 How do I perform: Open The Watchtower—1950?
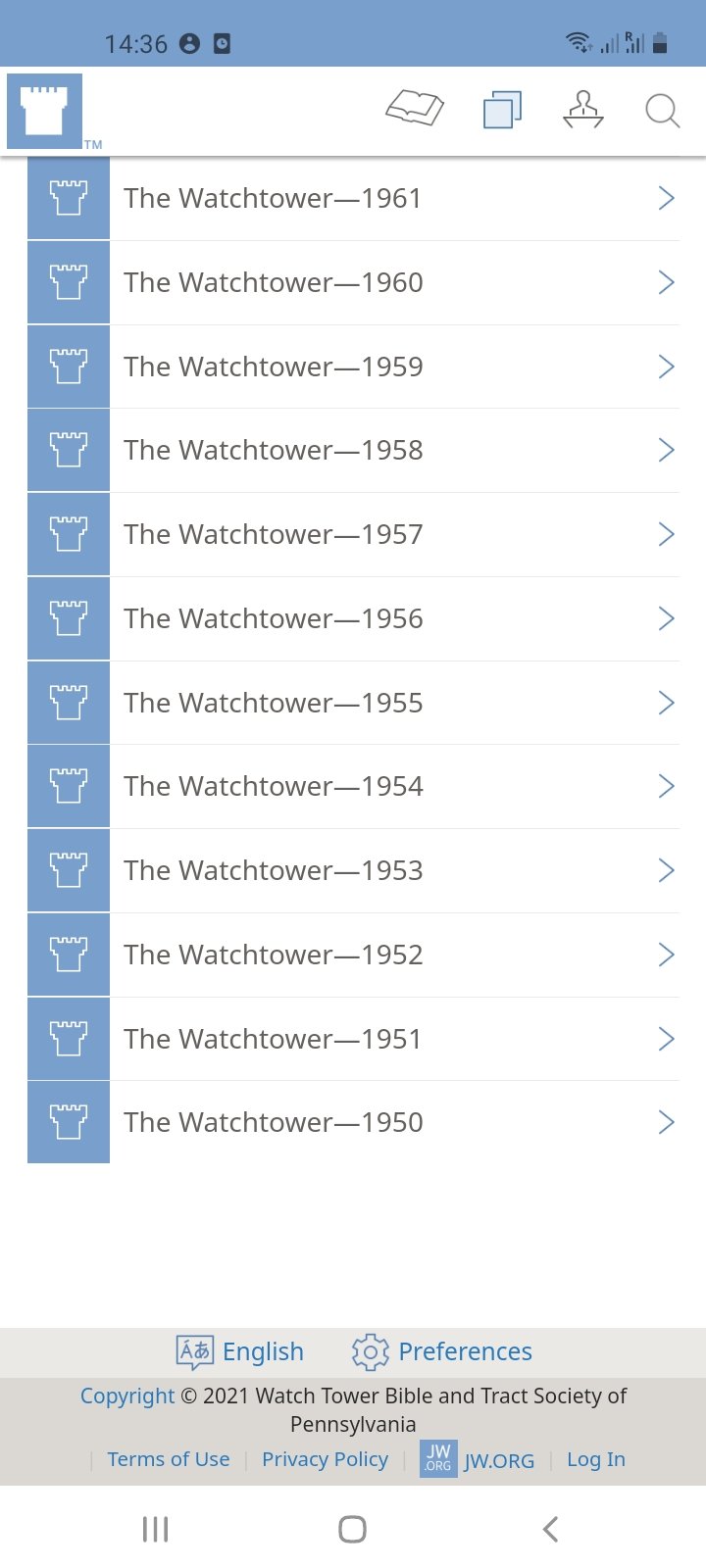(x=353, y=1122)
